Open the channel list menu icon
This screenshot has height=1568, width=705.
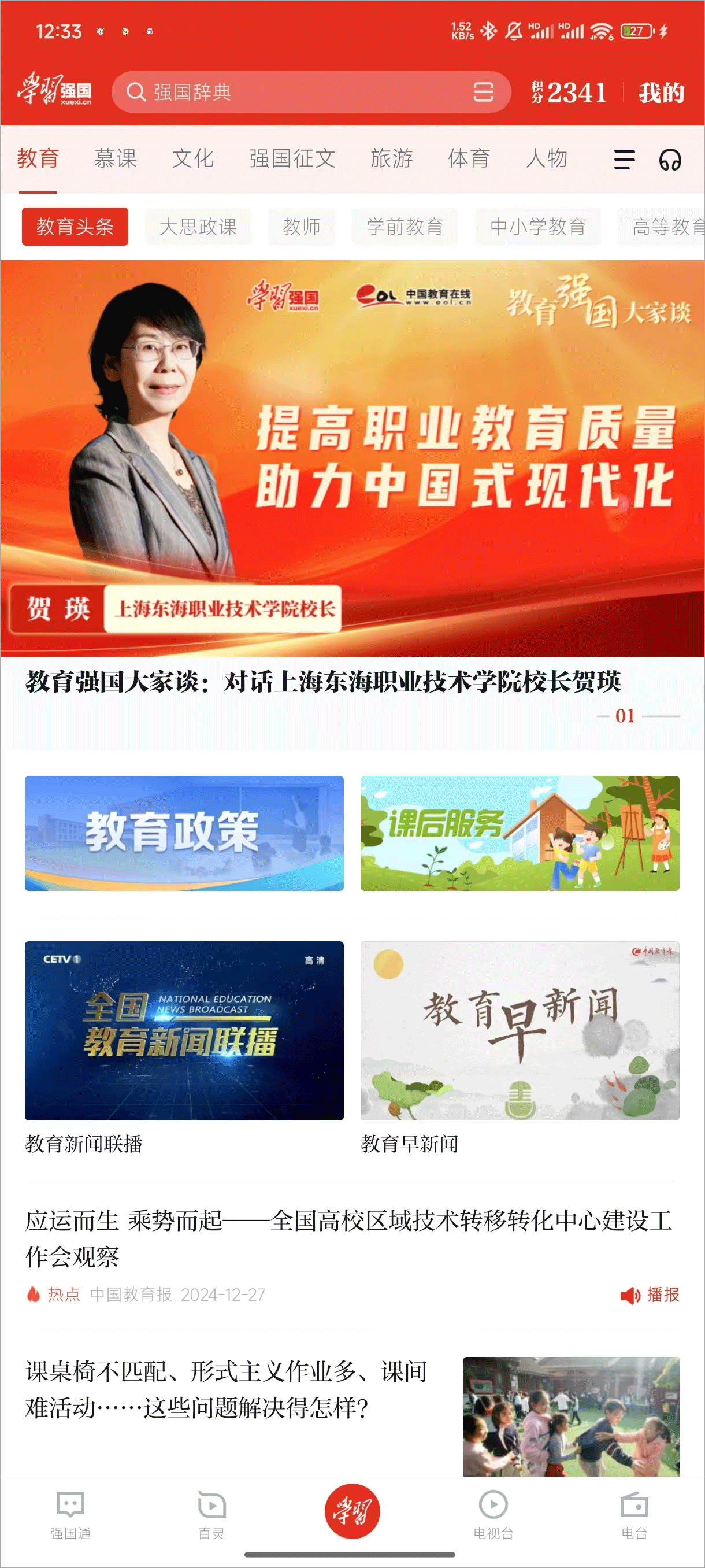(624, 160)
